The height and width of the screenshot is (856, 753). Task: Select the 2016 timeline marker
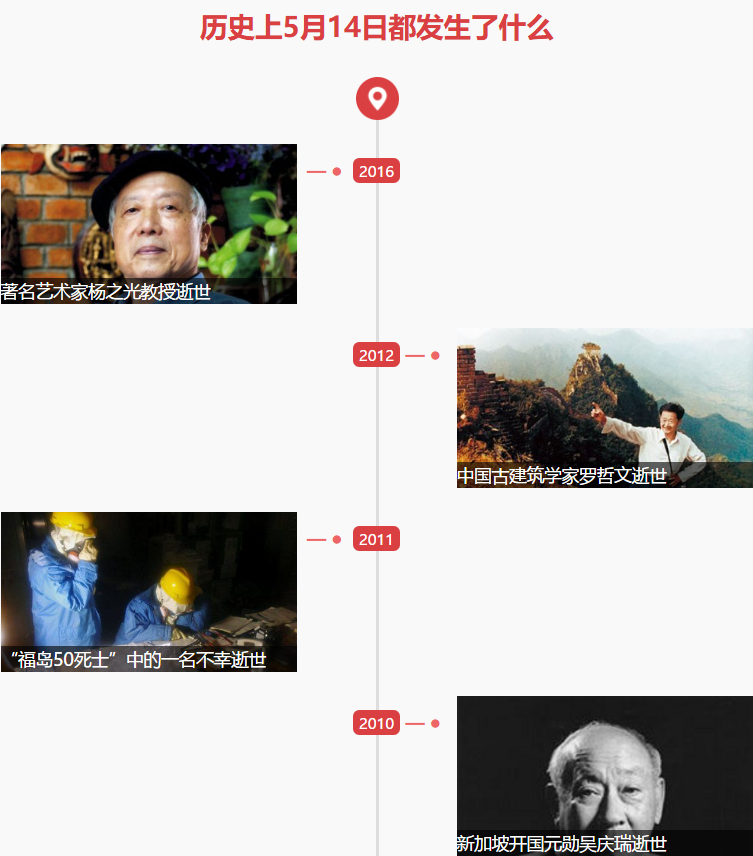click(x=376, y=172)
